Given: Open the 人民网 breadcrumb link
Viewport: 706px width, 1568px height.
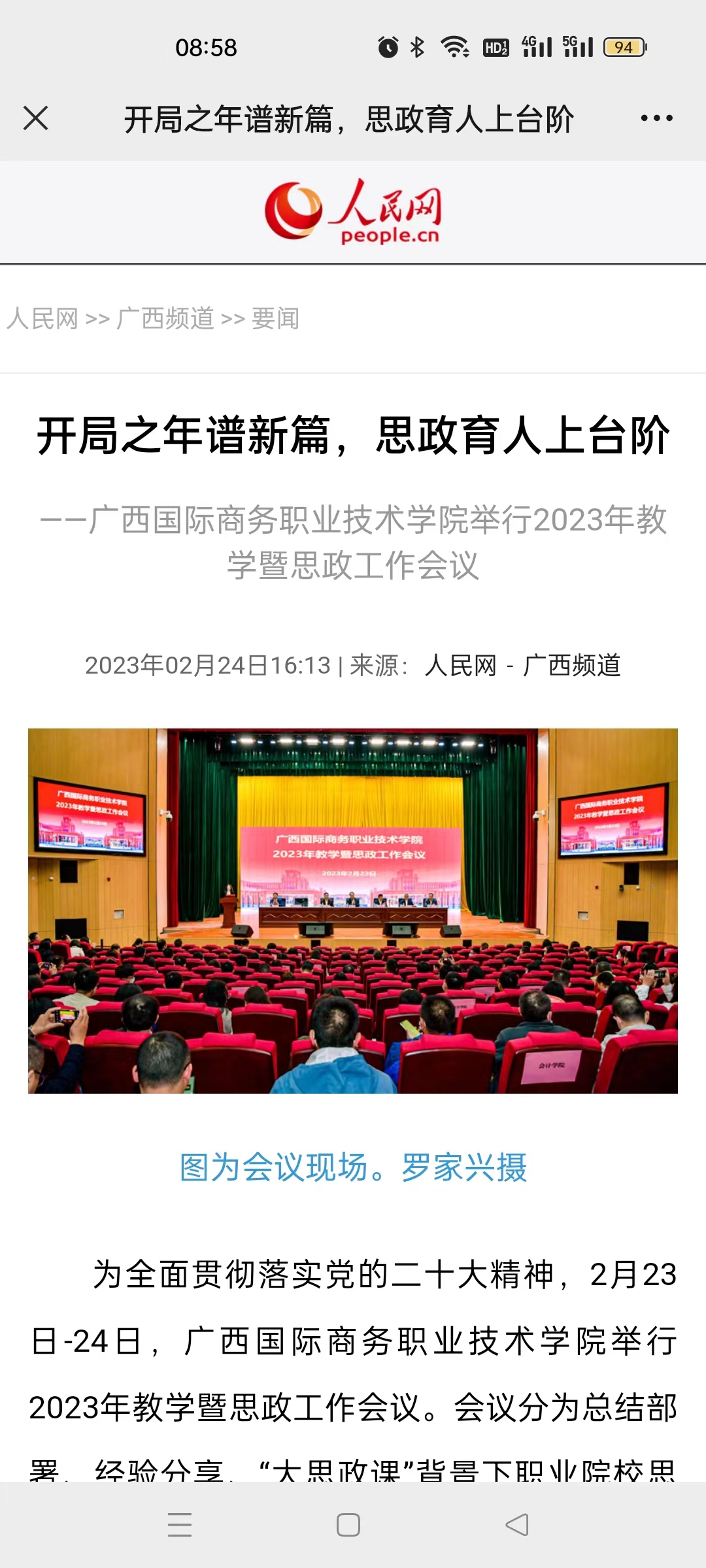Looking at the screenshot, I should click(42, 319).
